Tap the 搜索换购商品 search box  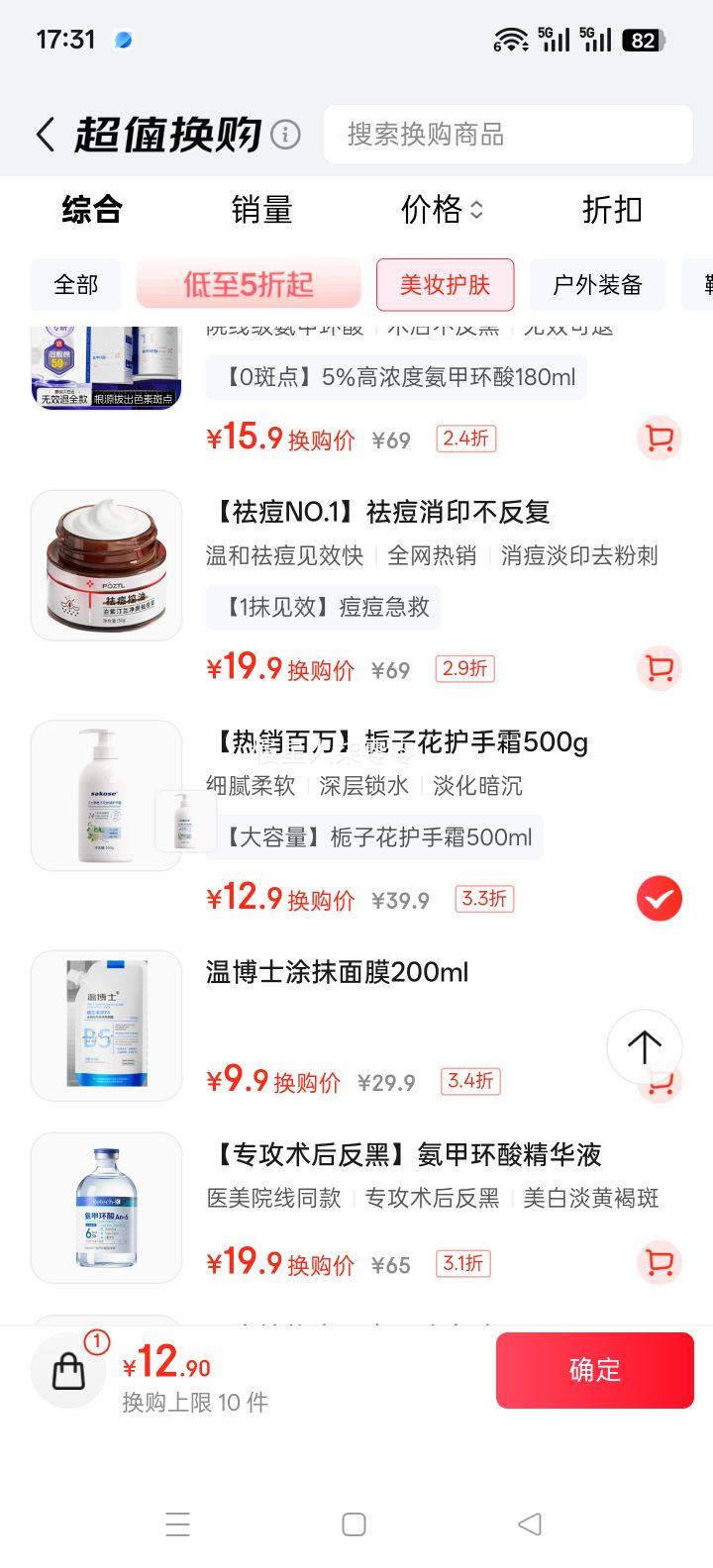[507, 135]
